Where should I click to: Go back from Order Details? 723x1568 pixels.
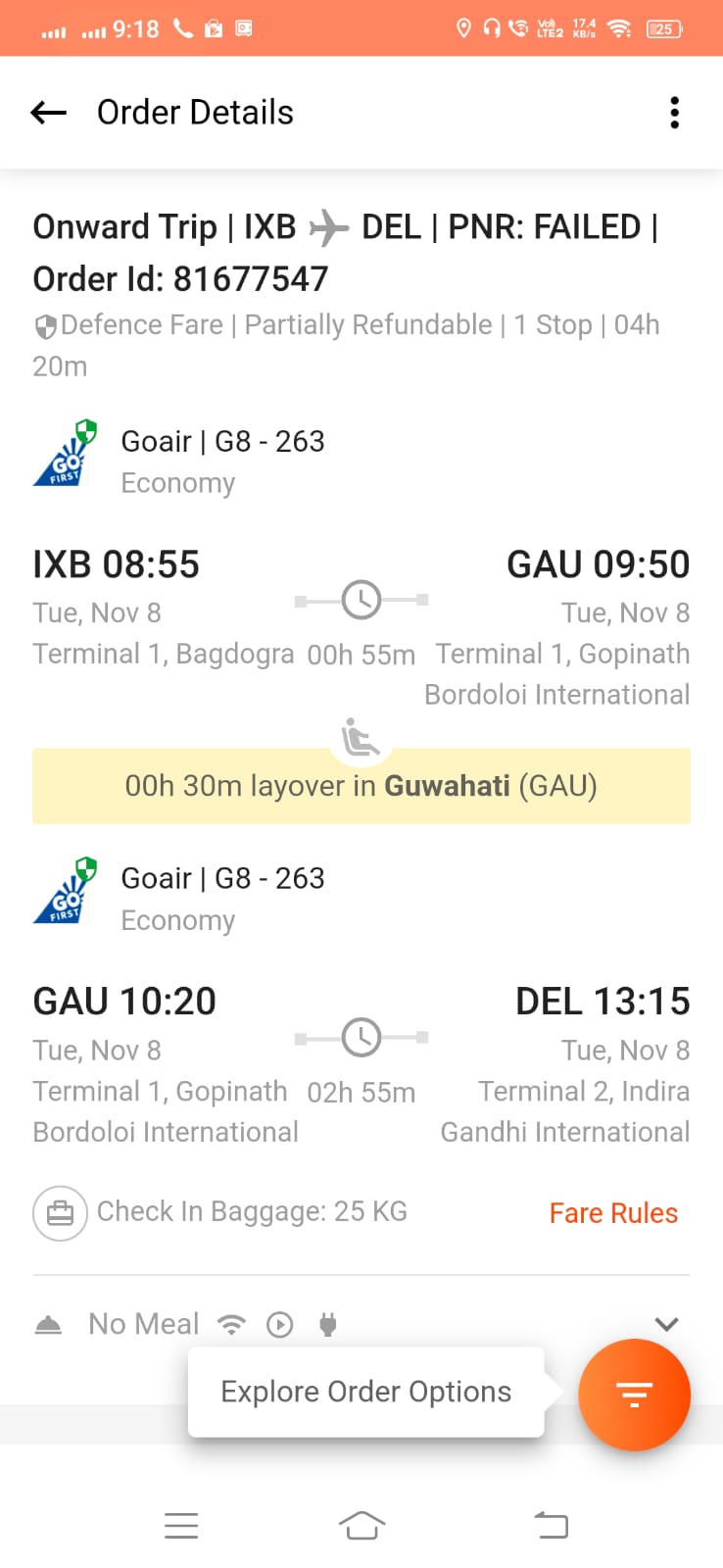tap(49, 113)
